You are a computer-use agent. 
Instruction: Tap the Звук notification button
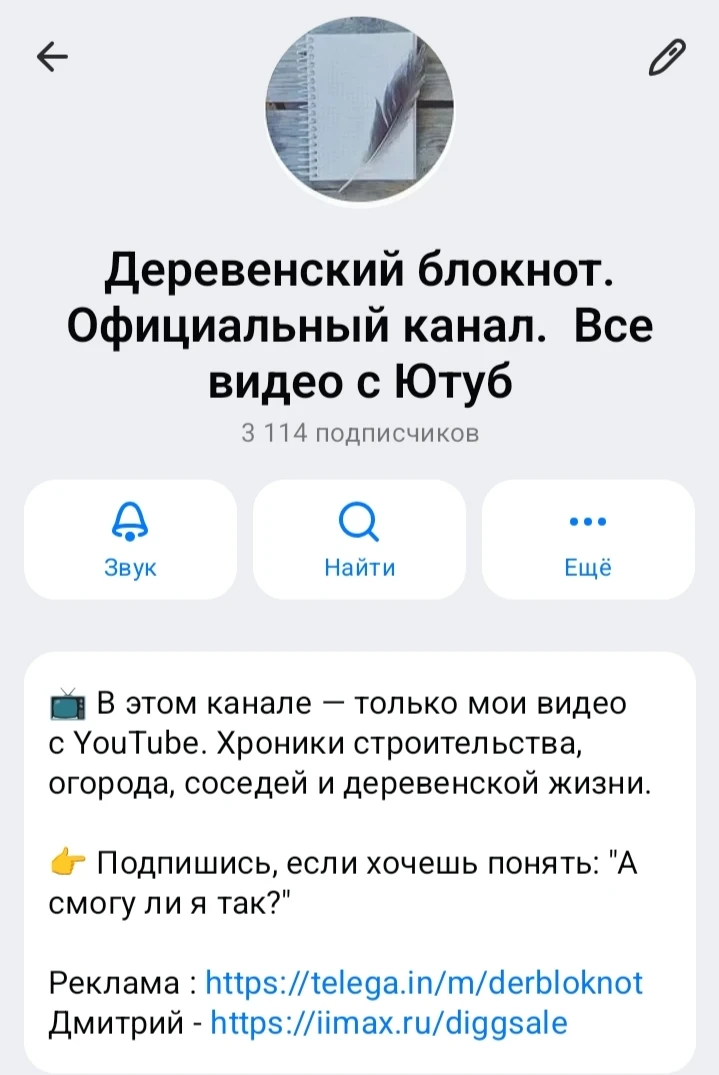tap(130, 540)
